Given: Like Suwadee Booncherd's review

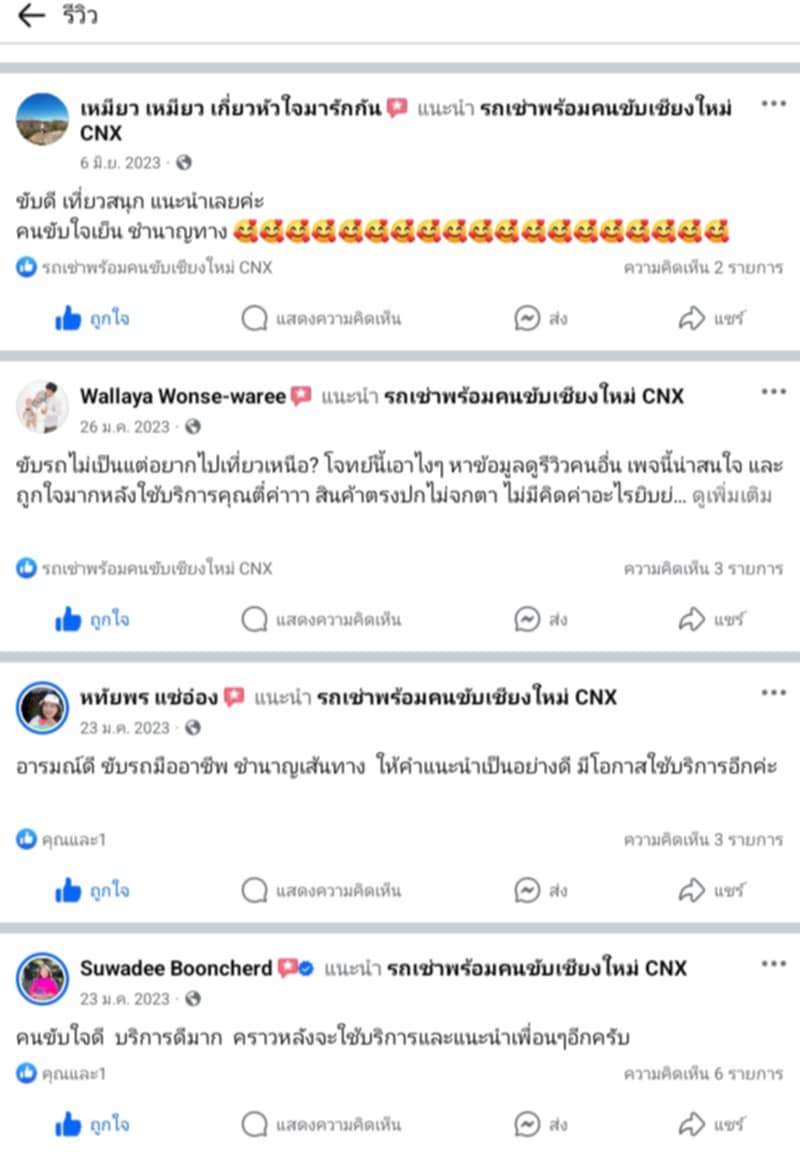Looking at the screenshot, I should pyautogui.click(x=92, y=1124).
